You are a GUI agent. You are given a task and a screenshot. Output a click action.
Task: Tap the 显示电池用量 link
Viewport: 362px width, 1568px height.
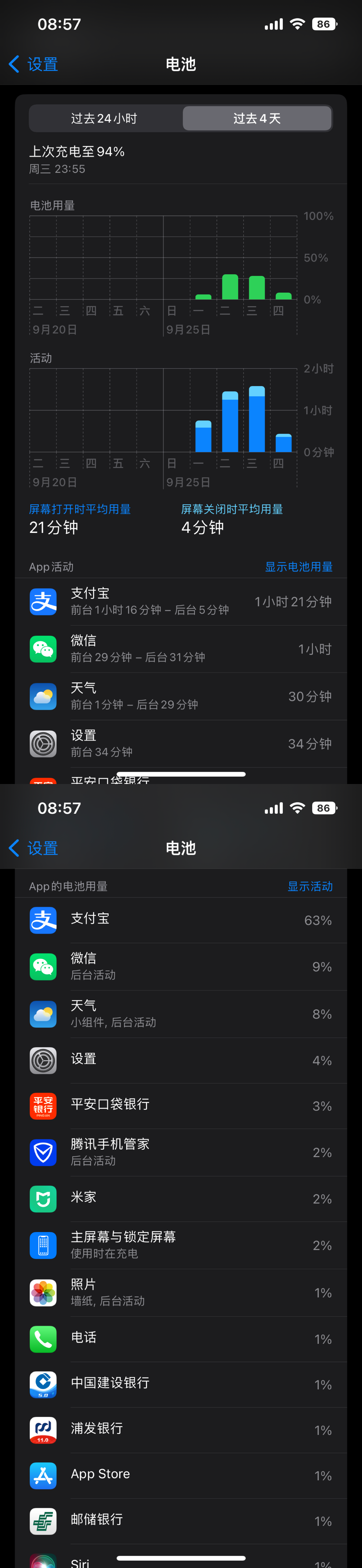tap(298, 567)
